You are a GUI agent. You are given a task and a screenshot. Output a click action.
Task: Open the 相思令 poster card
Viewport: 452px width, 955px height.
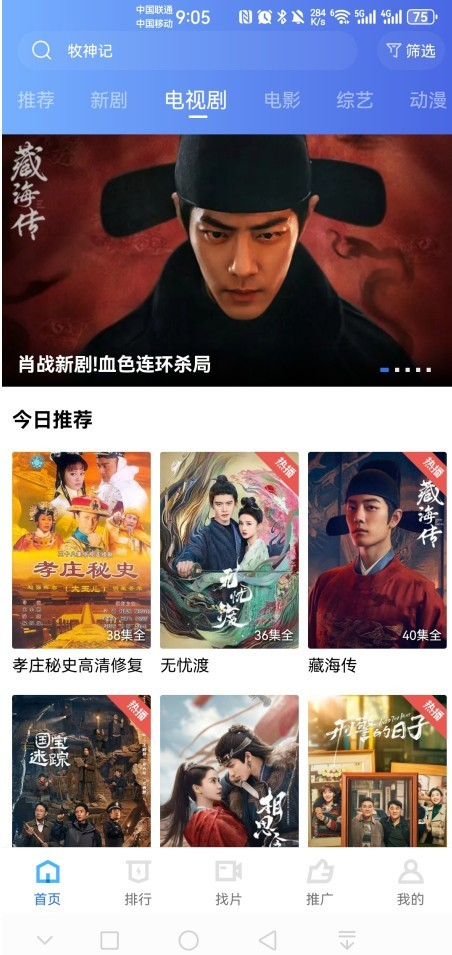[229, 770]
